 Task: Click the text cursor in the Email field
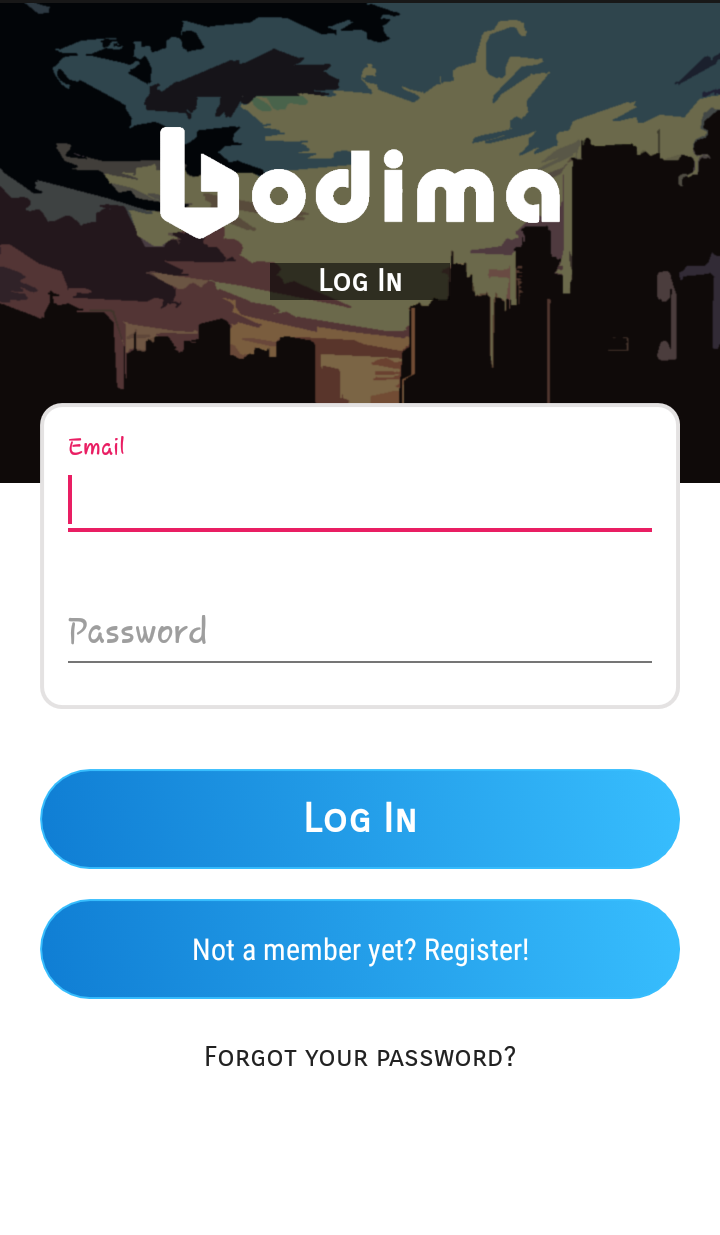click(70, 499)
